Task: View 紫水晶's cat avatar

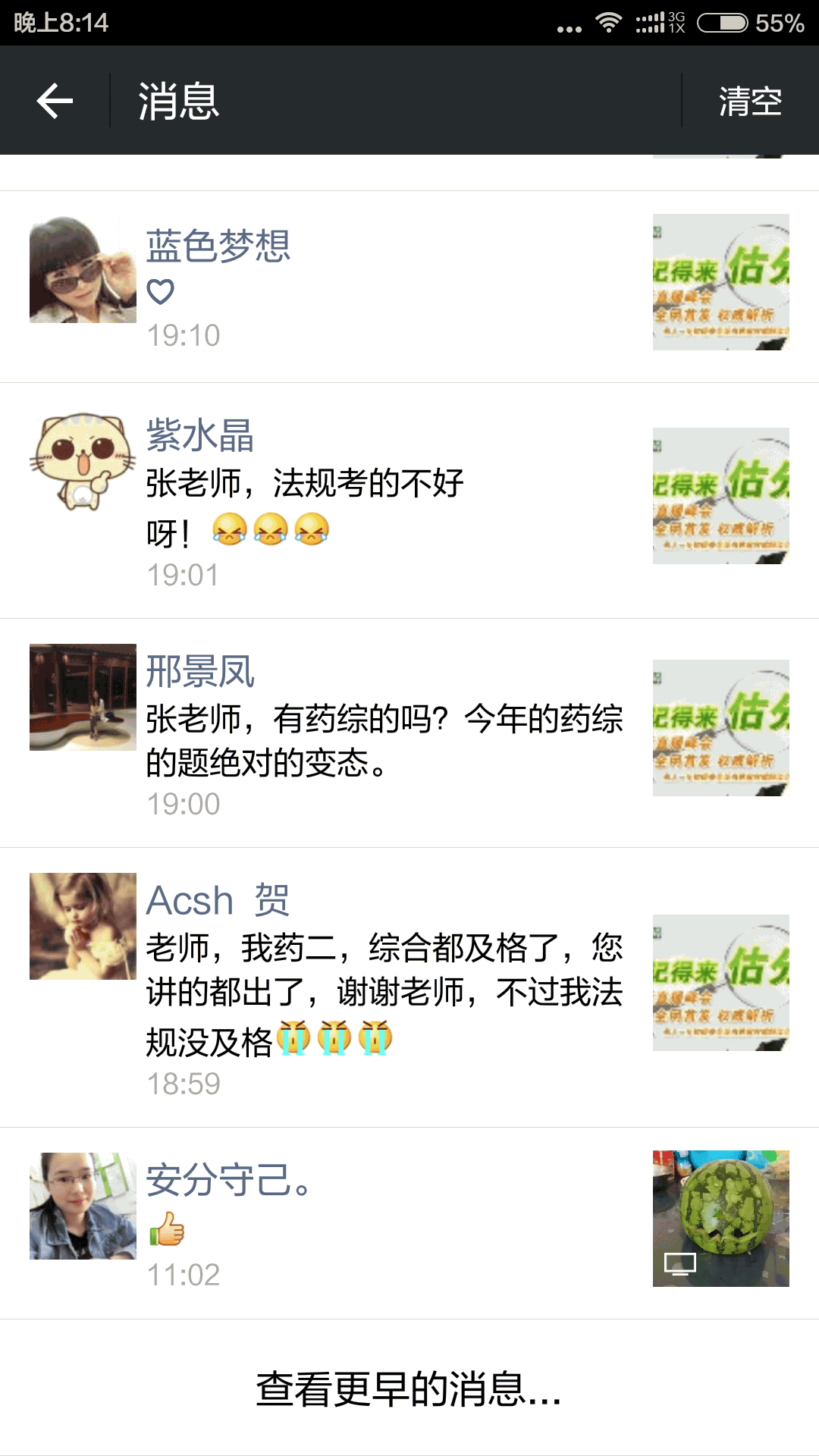Action: tap(83, 462)
